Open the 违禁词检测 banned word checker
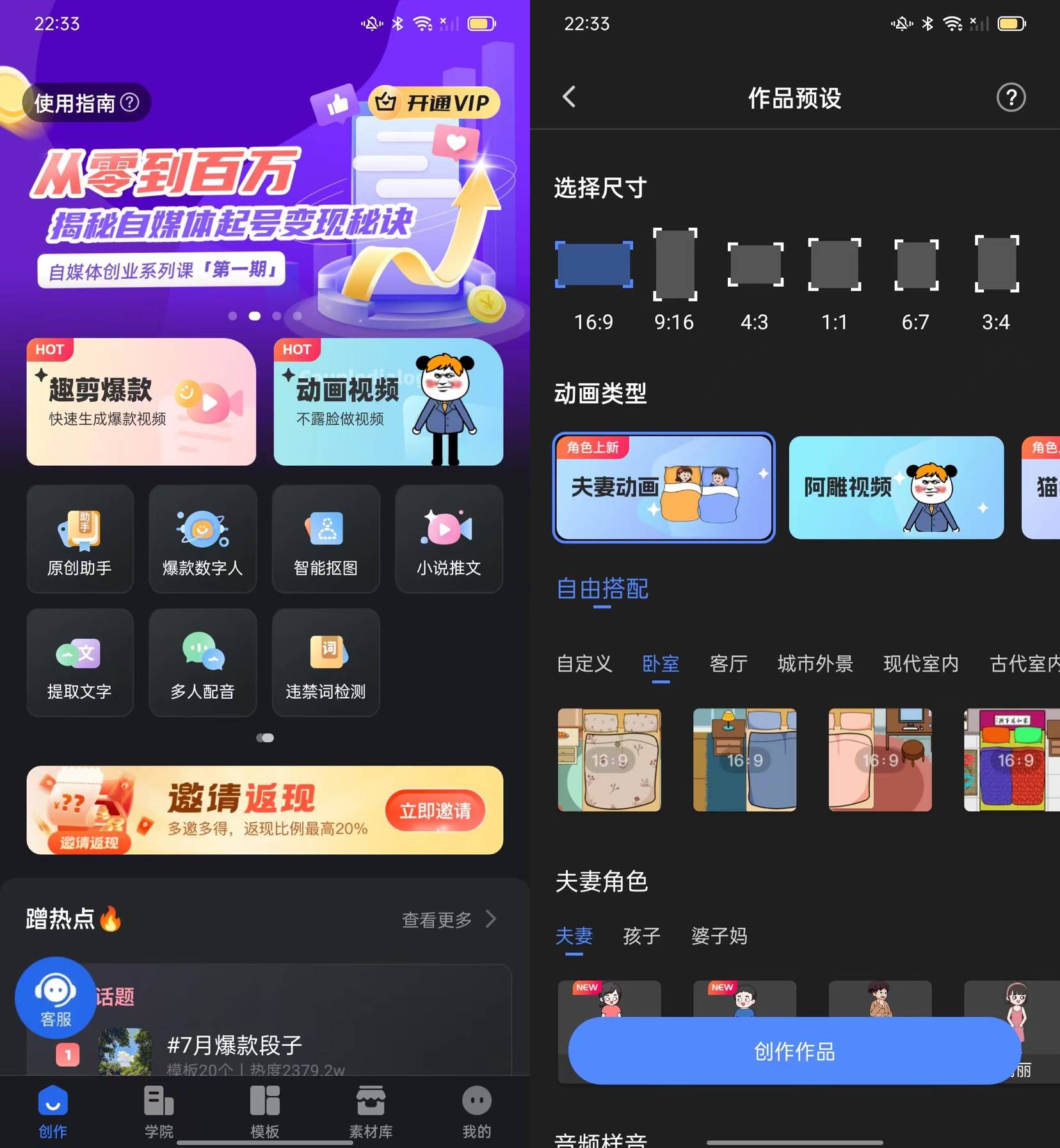 coord(325,664)
